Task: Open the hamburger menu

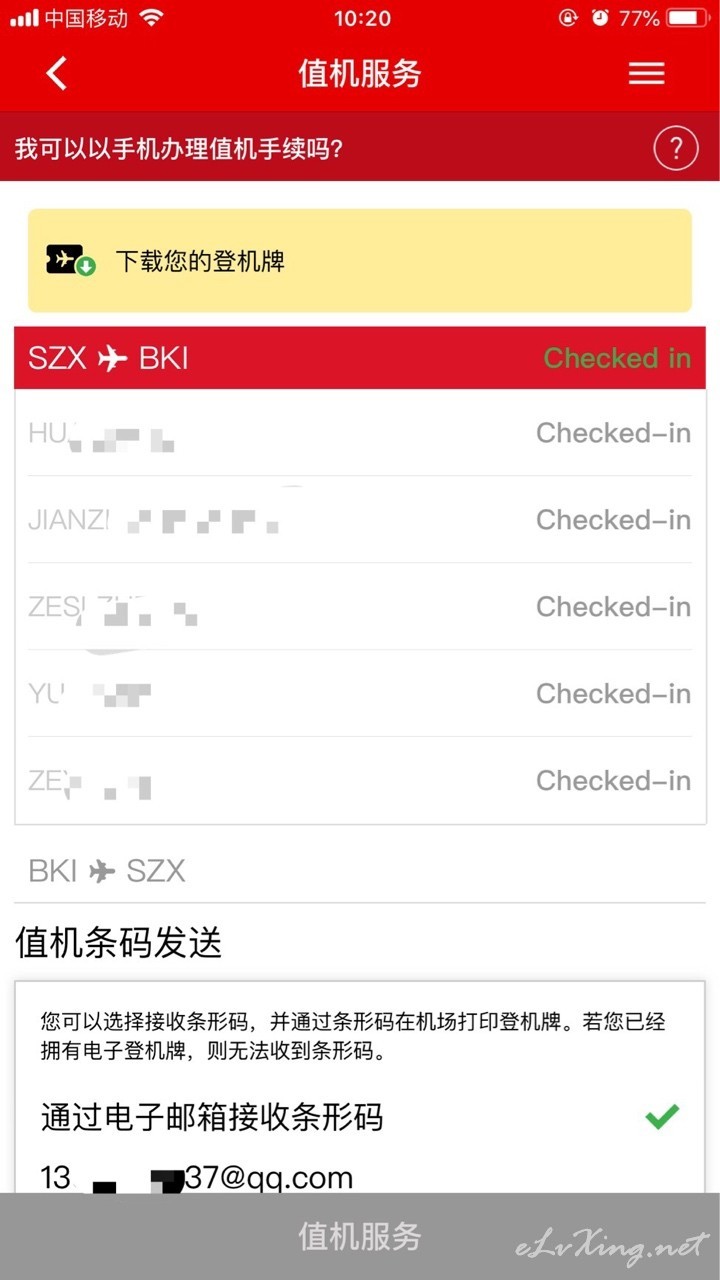Action: pyautogui.click(x=646, y=74)
